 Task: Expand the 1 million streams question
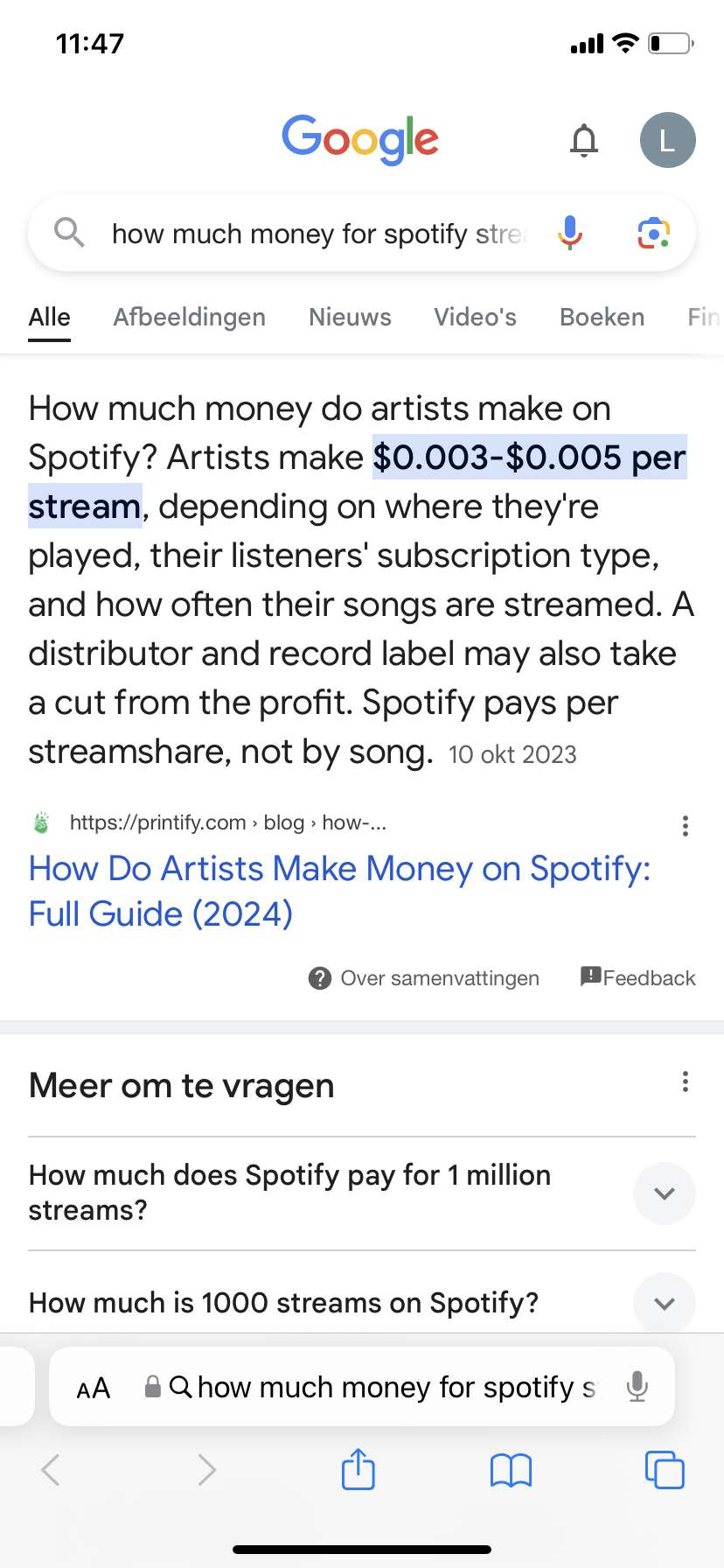pyautogui.click(x=362, y=1193)
